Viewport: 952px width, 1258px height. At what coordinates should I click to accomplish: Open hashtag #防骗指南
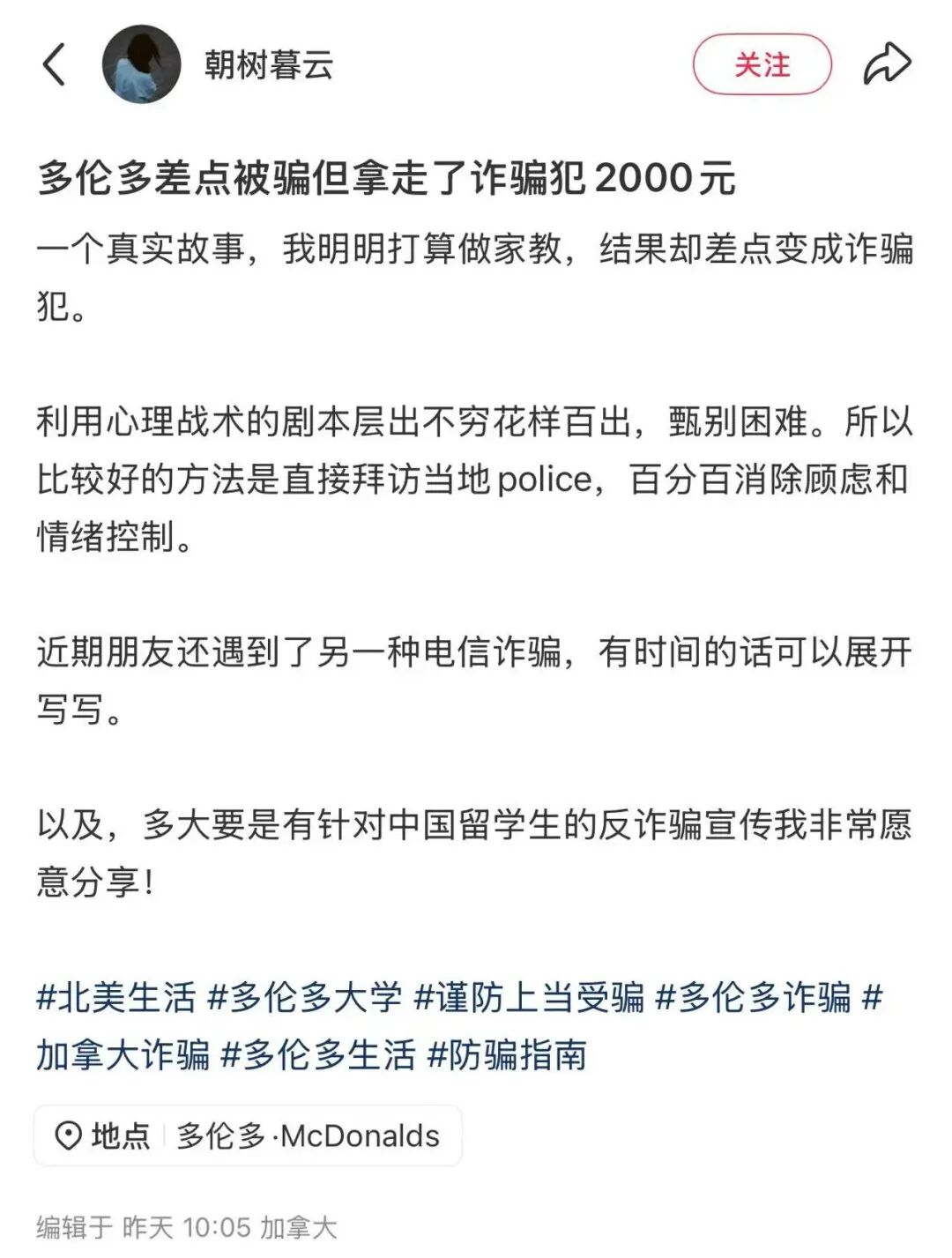click(x=507, y=1054)
